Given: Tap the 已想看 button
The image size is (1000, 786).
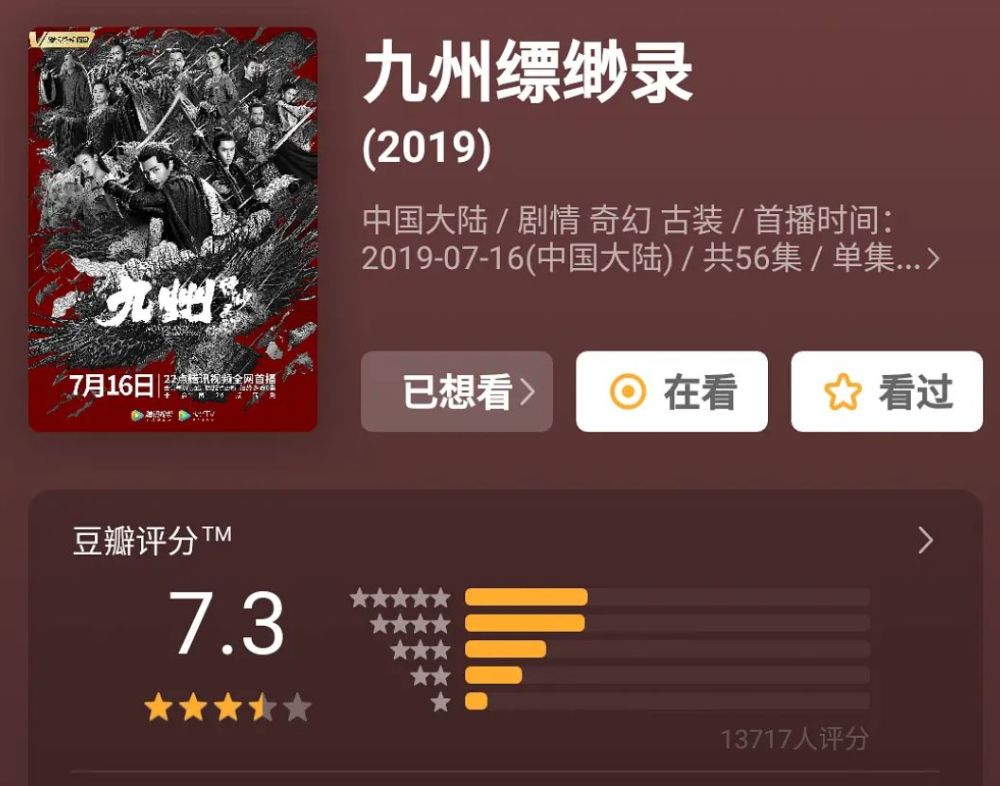Looking at the screenshot, I should click(456, 392).
